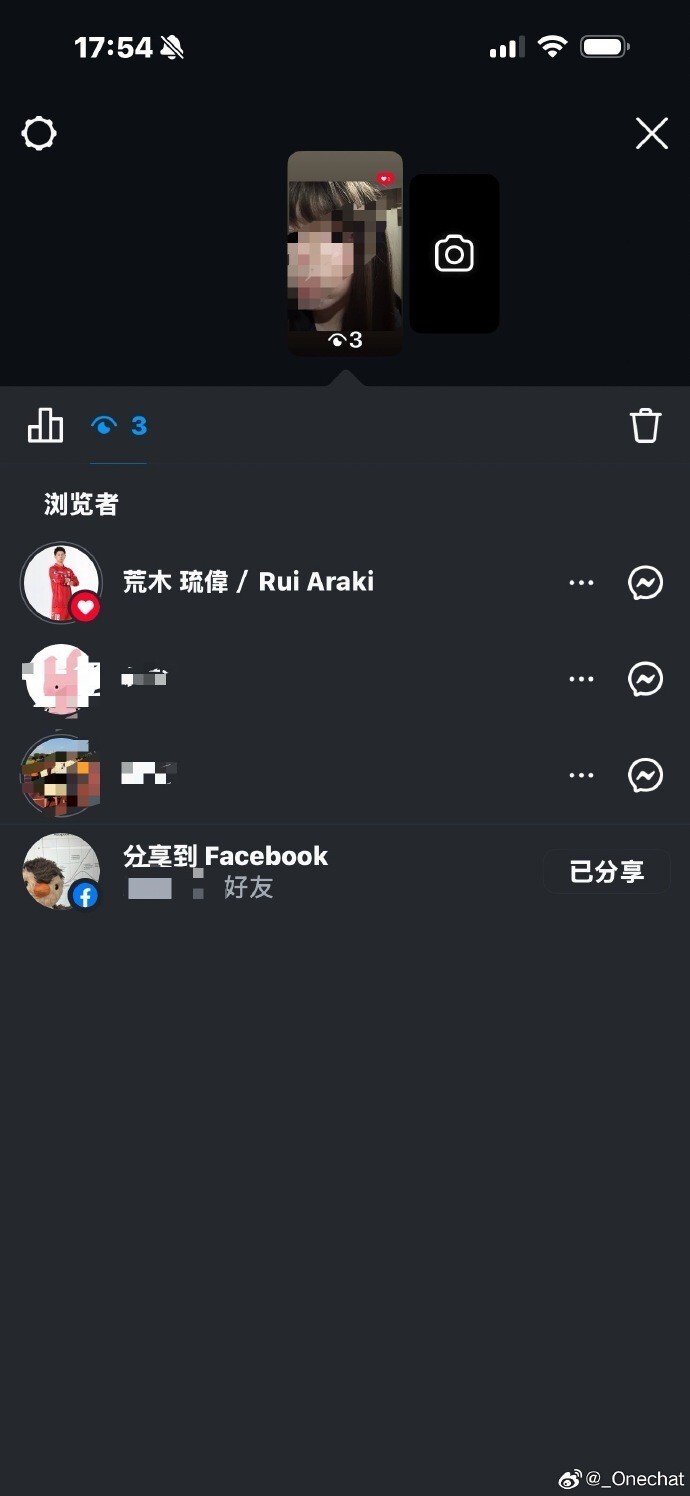The width and height of the screenshot is (690, 1496).
Task: Switch to the viewers tab showing 3
Action: tap(119, 427)
